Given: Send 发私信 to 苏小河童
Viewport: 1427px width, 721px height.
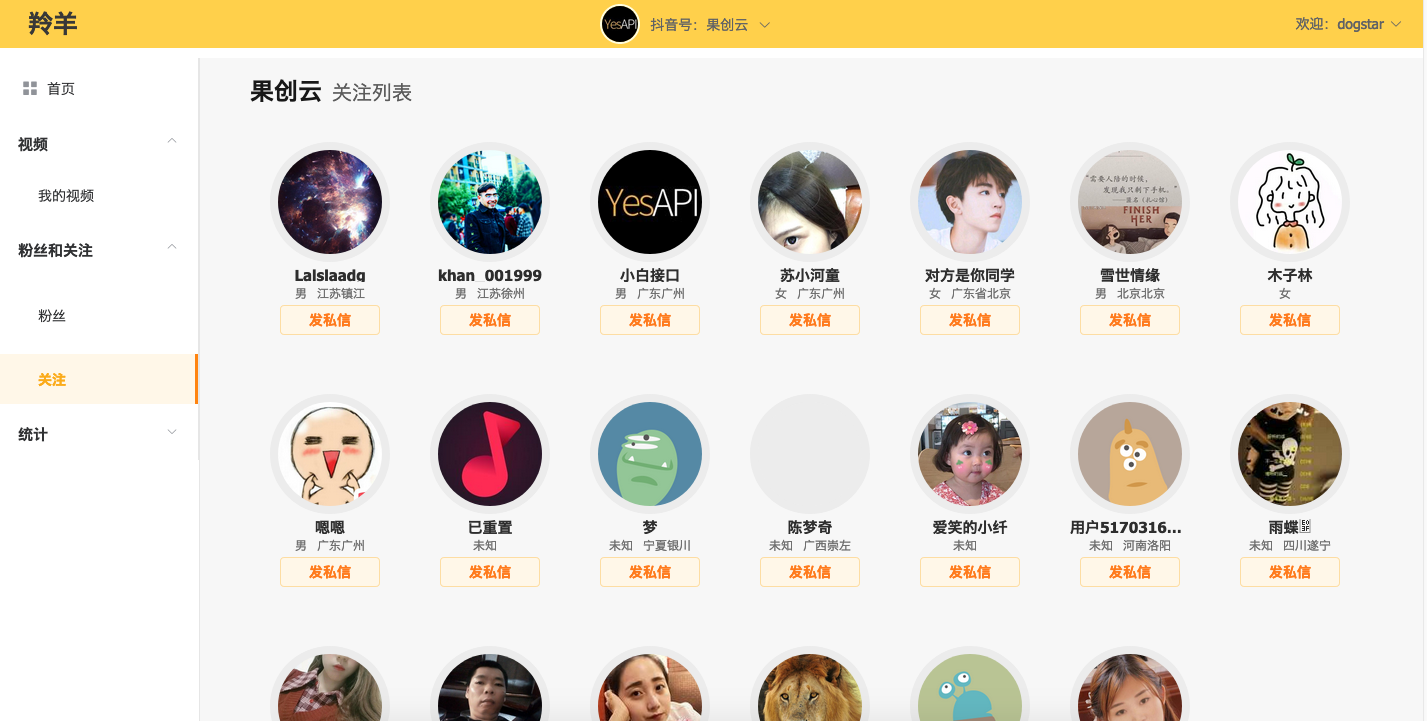Looking at the screenshot, I should coord(810,320).
